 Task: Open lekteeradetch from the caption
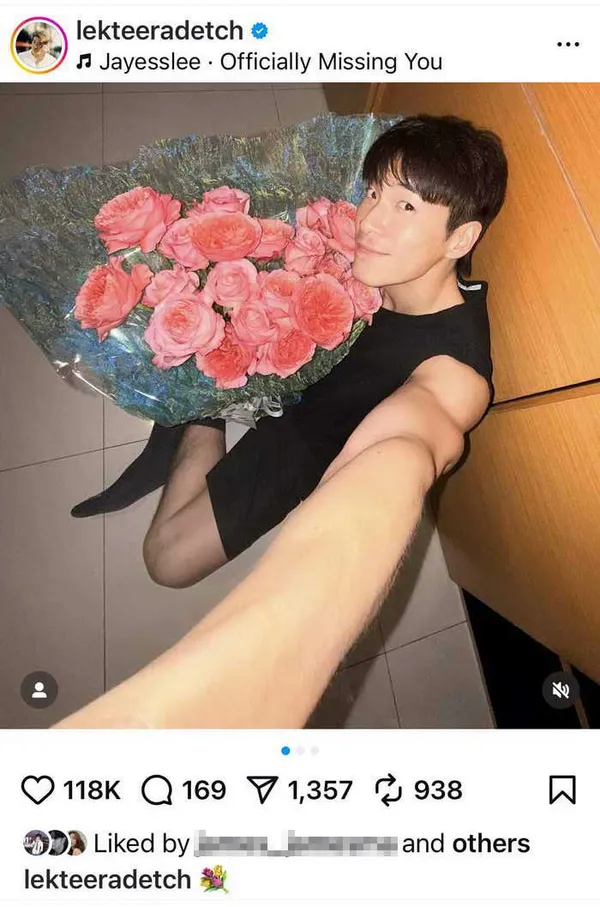pyautogui.click(x=107, y=879)
